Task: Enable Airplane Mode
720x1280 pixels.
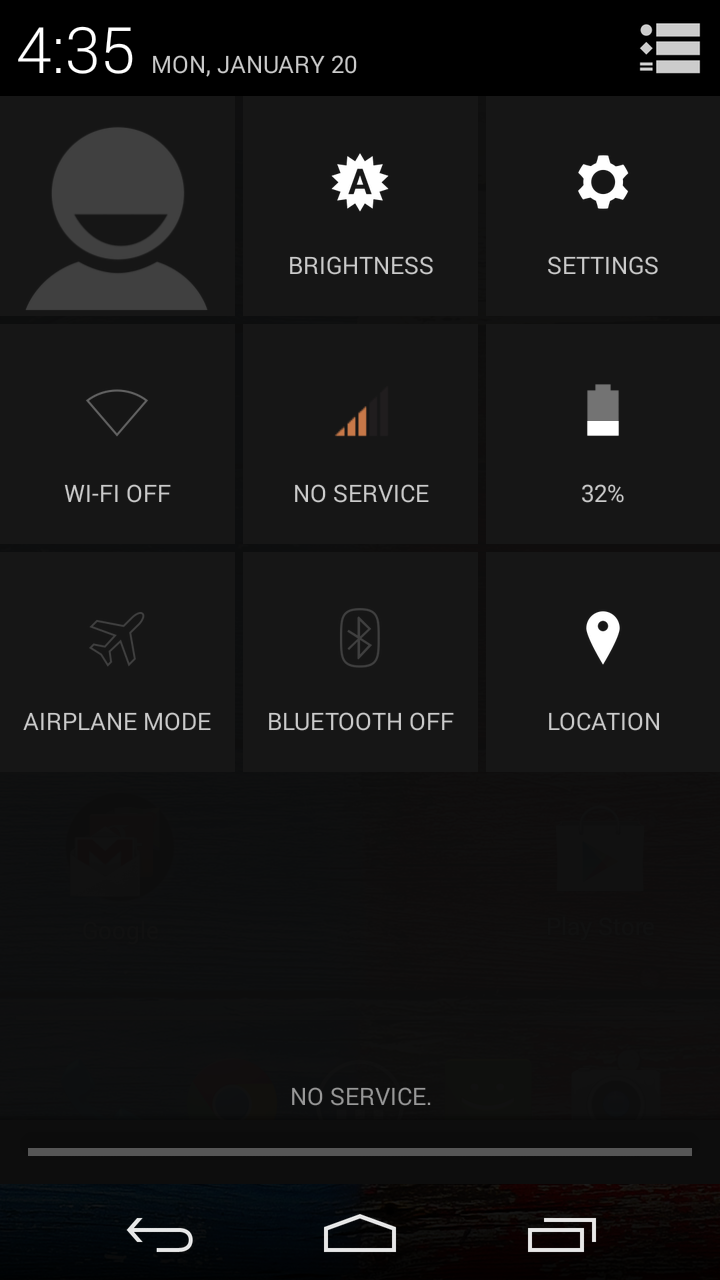Action: (117, 662)
